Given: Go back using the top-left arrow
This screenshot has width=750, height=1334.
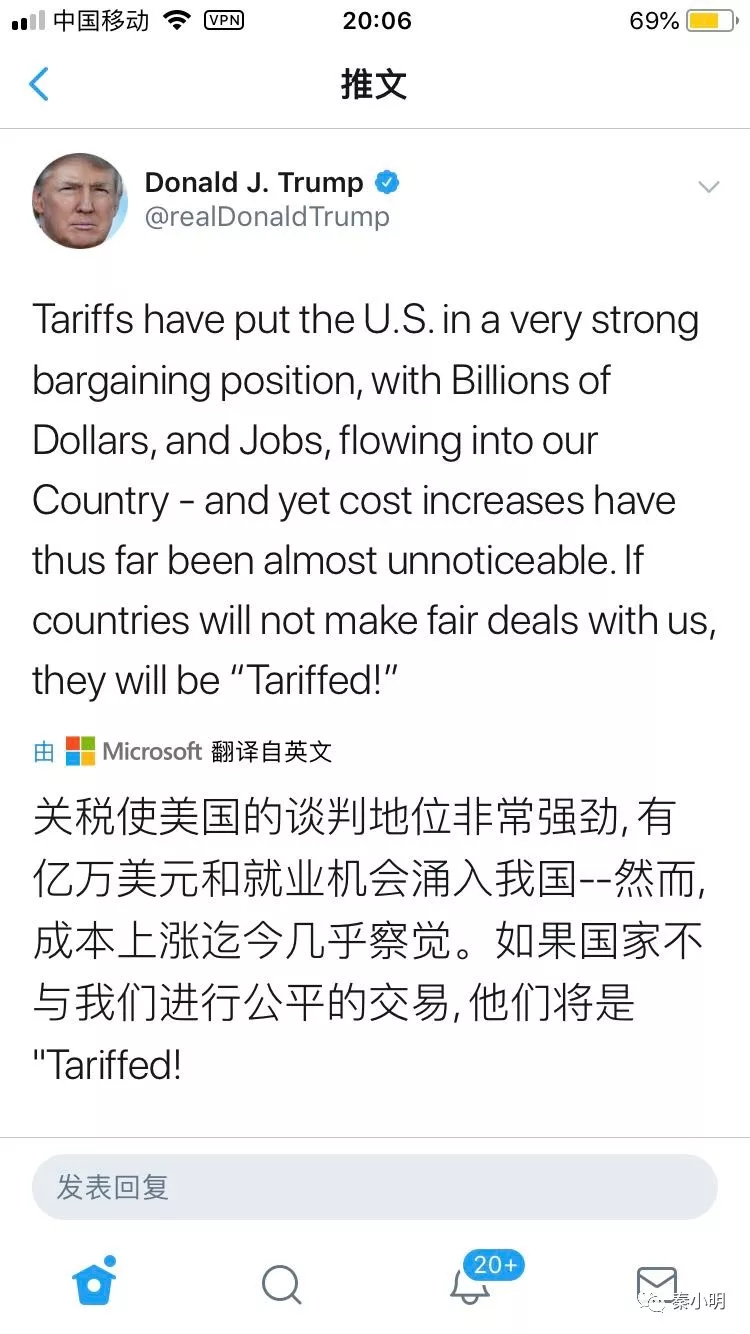Looking at the screenshot, I should pos(39,84).
